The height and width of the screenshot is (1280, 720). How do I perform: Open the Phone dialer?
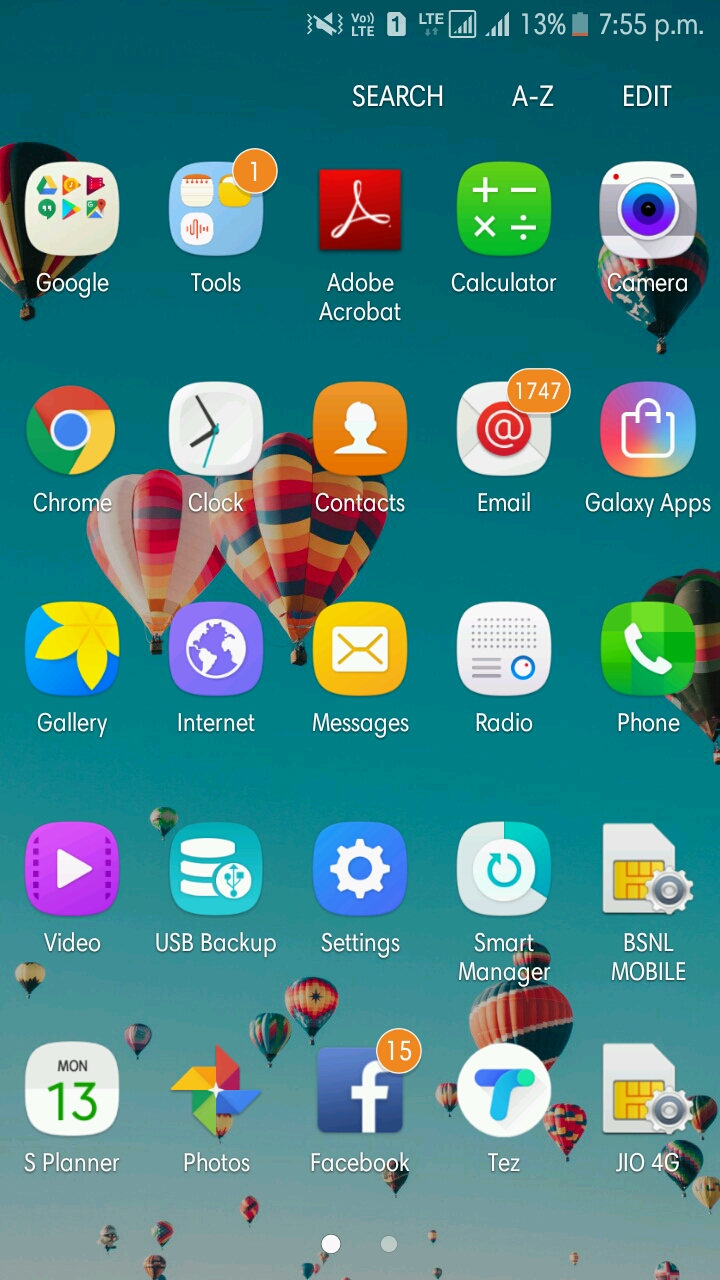coord(648,650)
